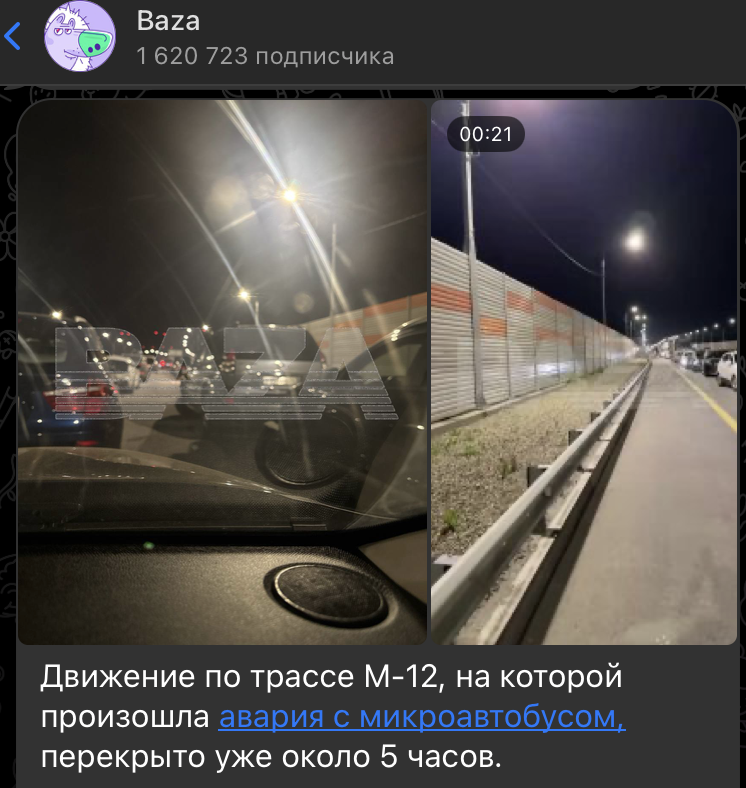Viewport: 746px width, 788px height.
Task: Go back from the Baza channel
Action: (x=13, y=38)
